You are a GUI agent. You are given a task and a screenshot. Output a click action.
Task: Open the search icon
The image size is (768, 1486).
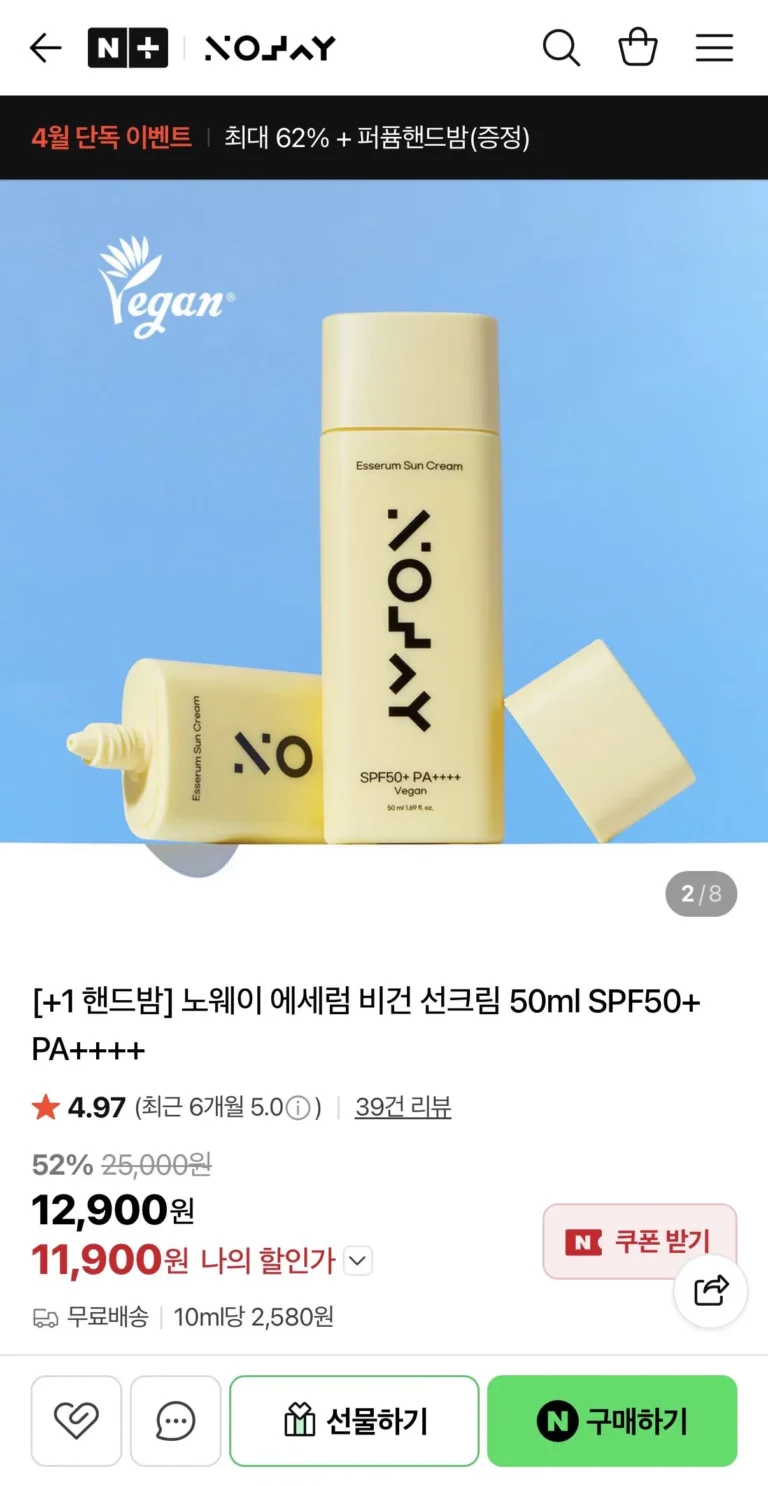click(x=561, y=48)
